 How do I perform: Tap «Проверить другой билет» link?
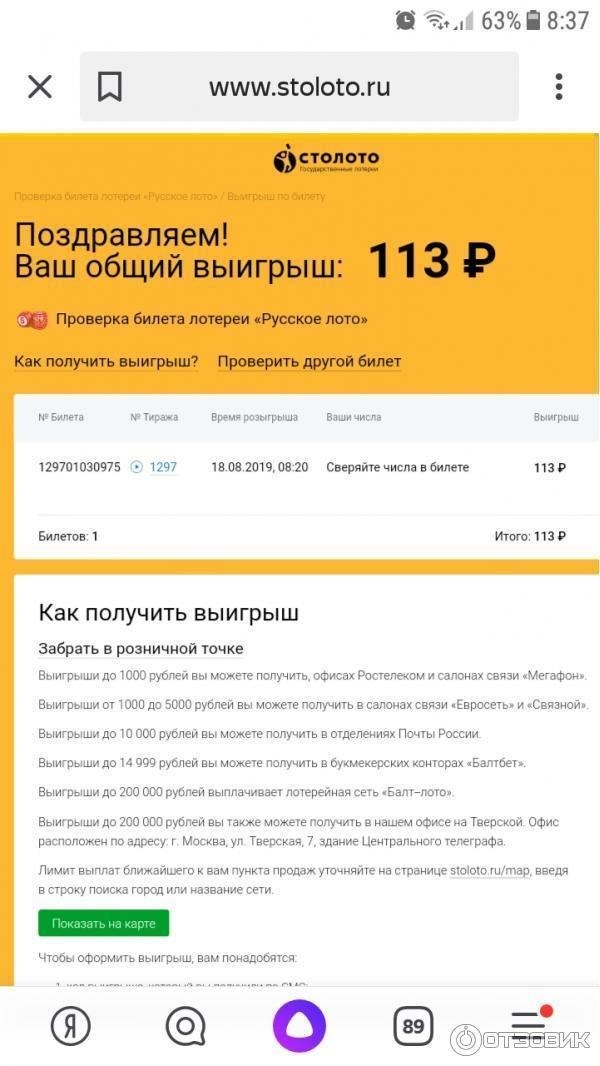pyautogui.click(x=309, y=361)
